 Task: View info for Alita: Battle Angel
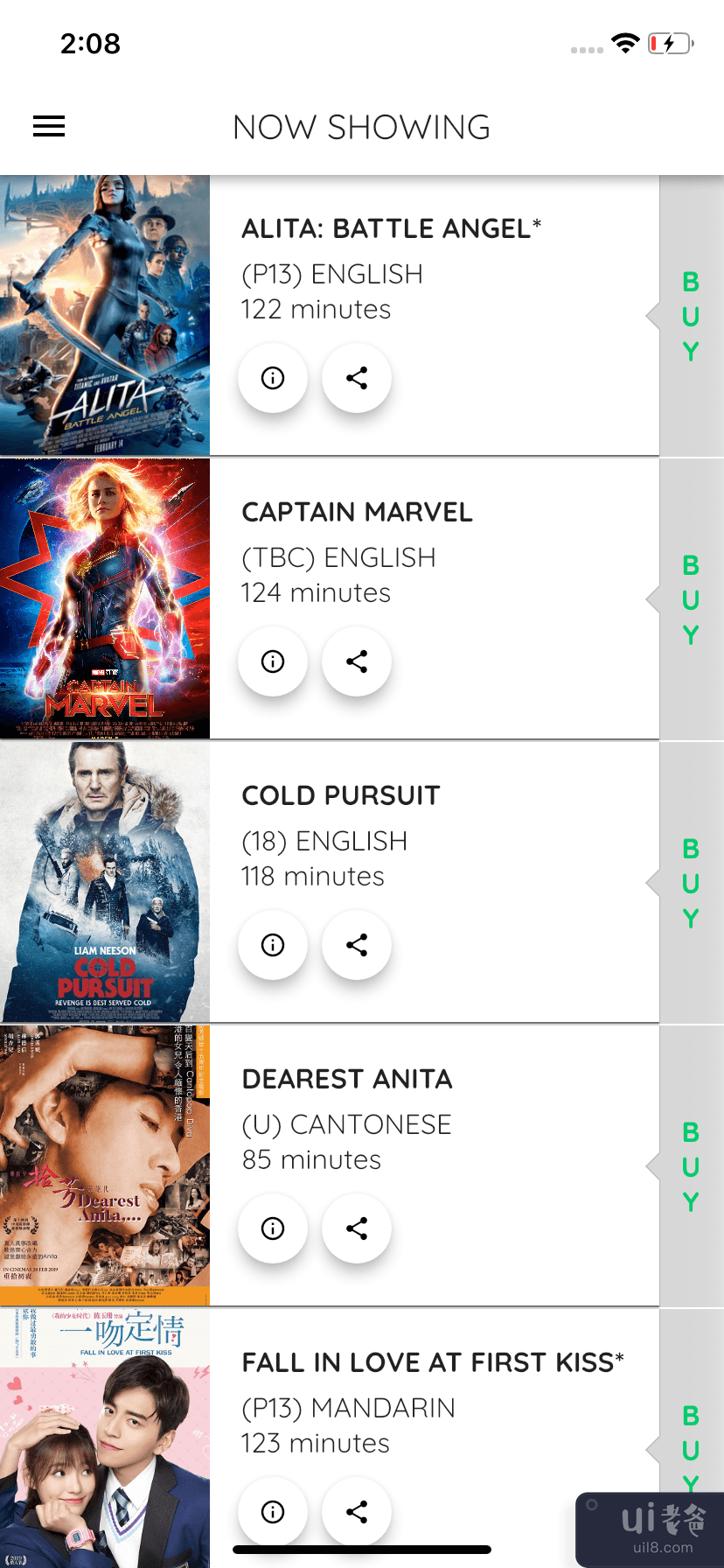pyautogui.click(x=273, y=378)
